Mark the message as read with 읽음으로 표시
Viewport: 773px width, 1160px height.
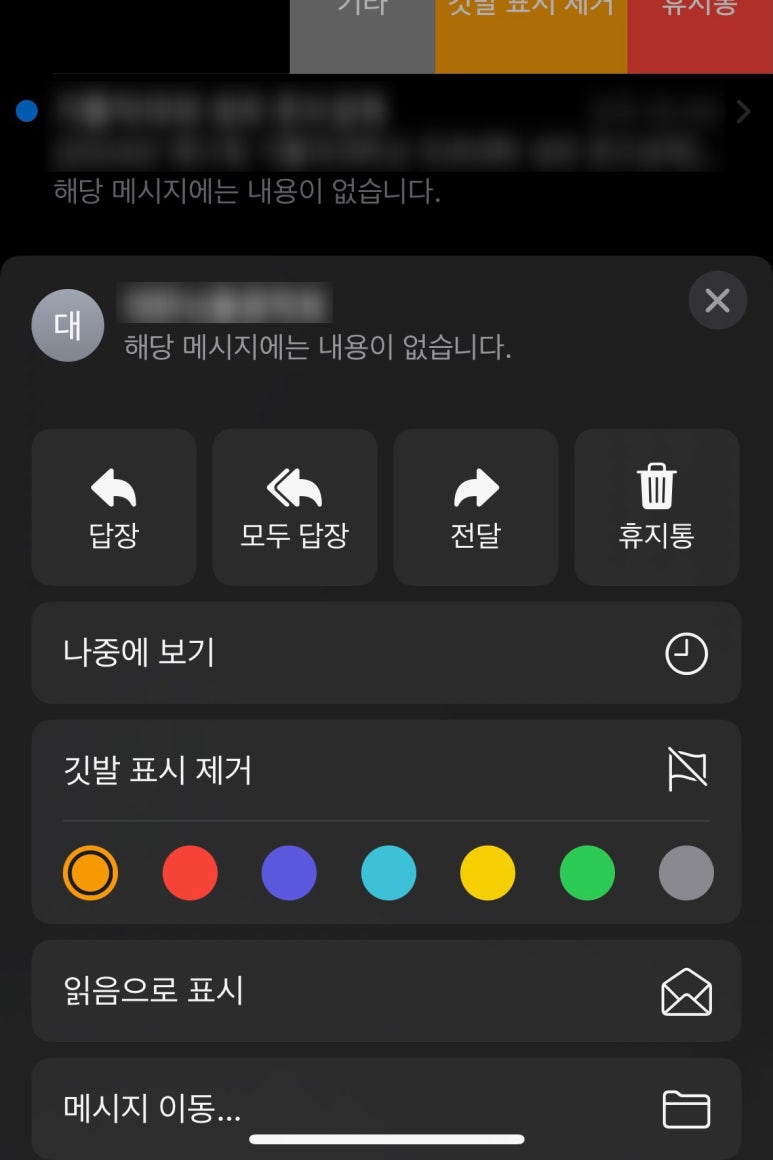pyautogui.click(x=386, y=991)
